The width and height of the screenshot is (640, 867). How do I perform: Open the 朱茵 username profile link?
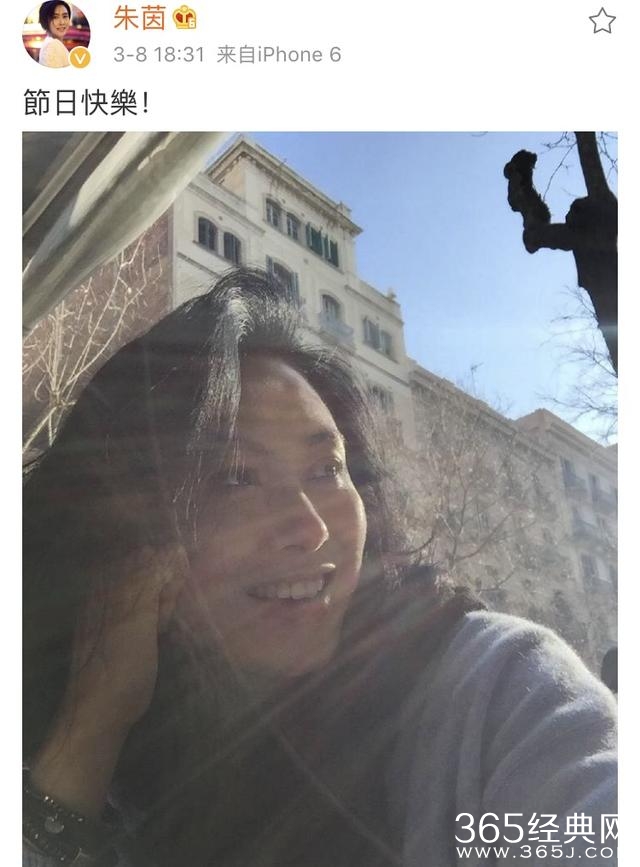pos(139,18)
